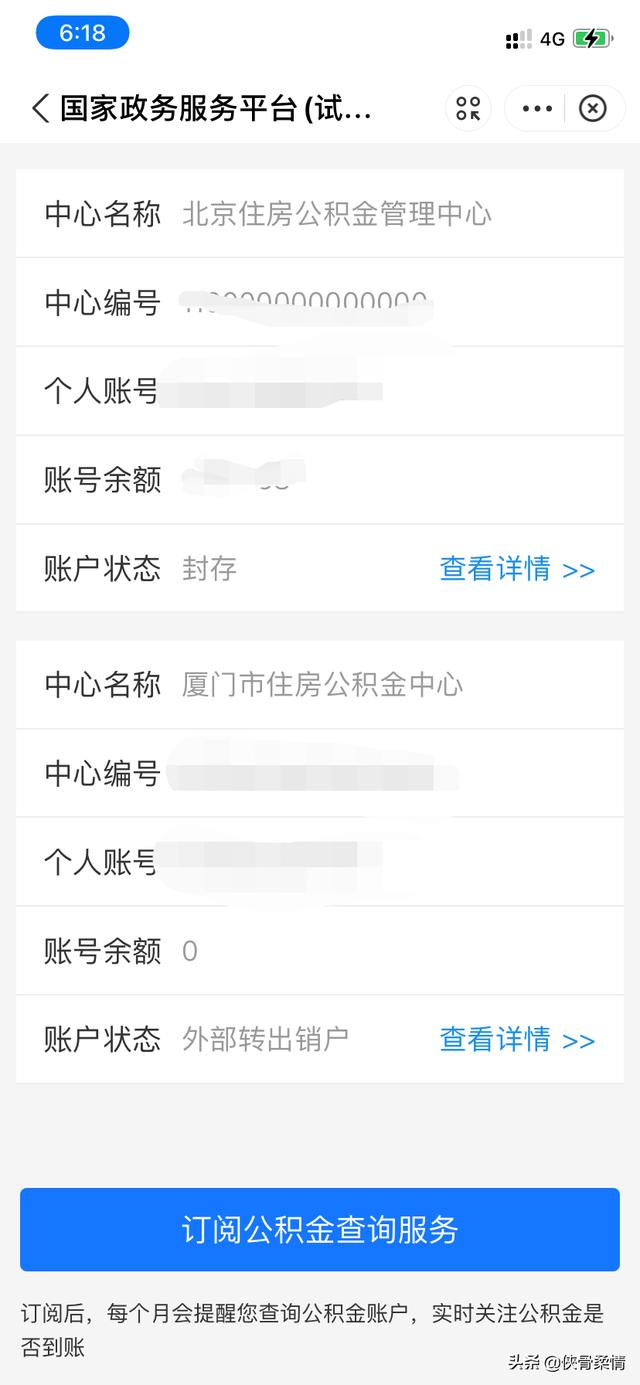View details of the 封存 Beijing account
Screen dimensions: 640x1385
coord(517,569)
